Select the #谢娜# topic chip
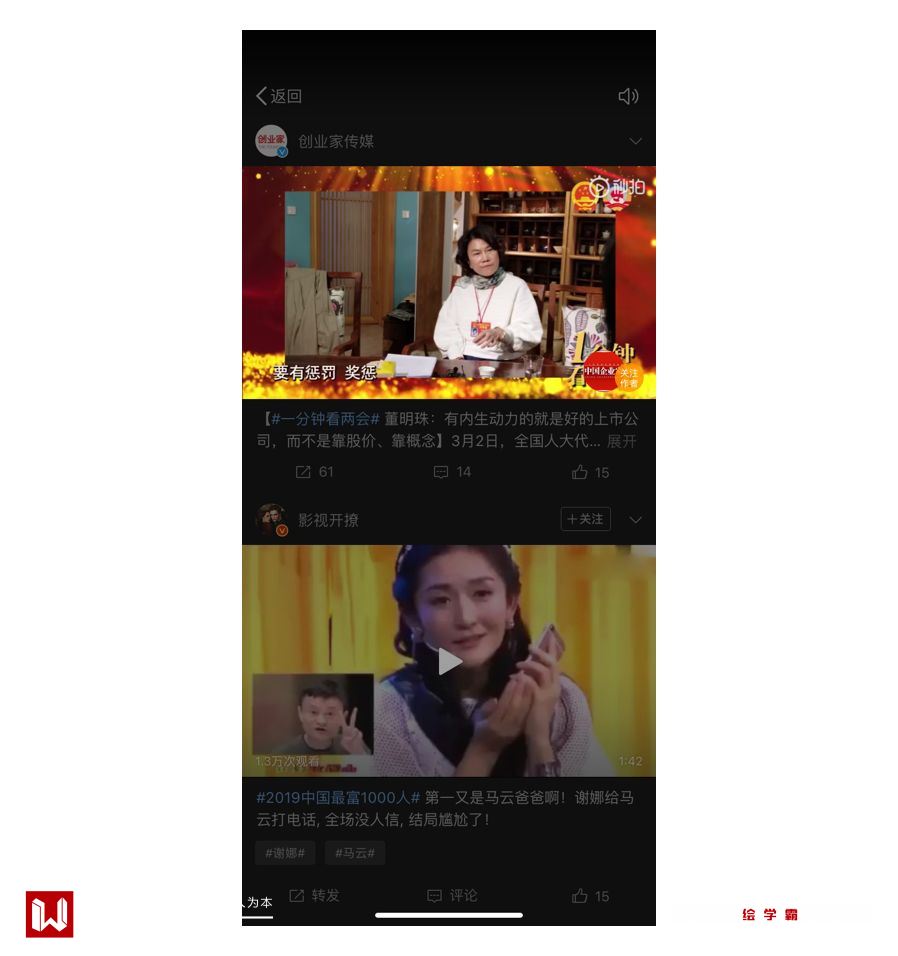 [285, 853]
